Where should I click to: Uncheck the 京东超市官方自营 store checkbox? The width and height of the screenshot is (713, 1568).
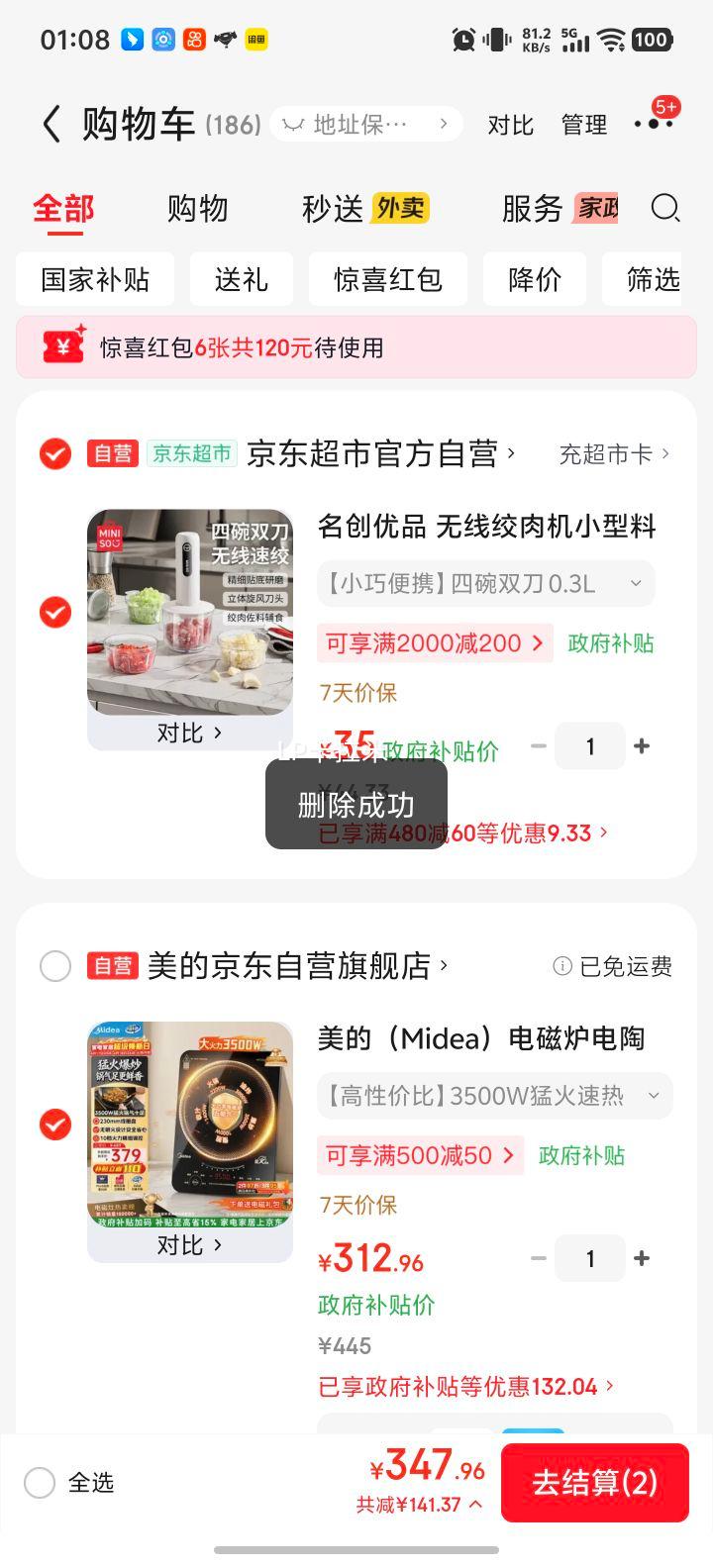click(55, 454)
